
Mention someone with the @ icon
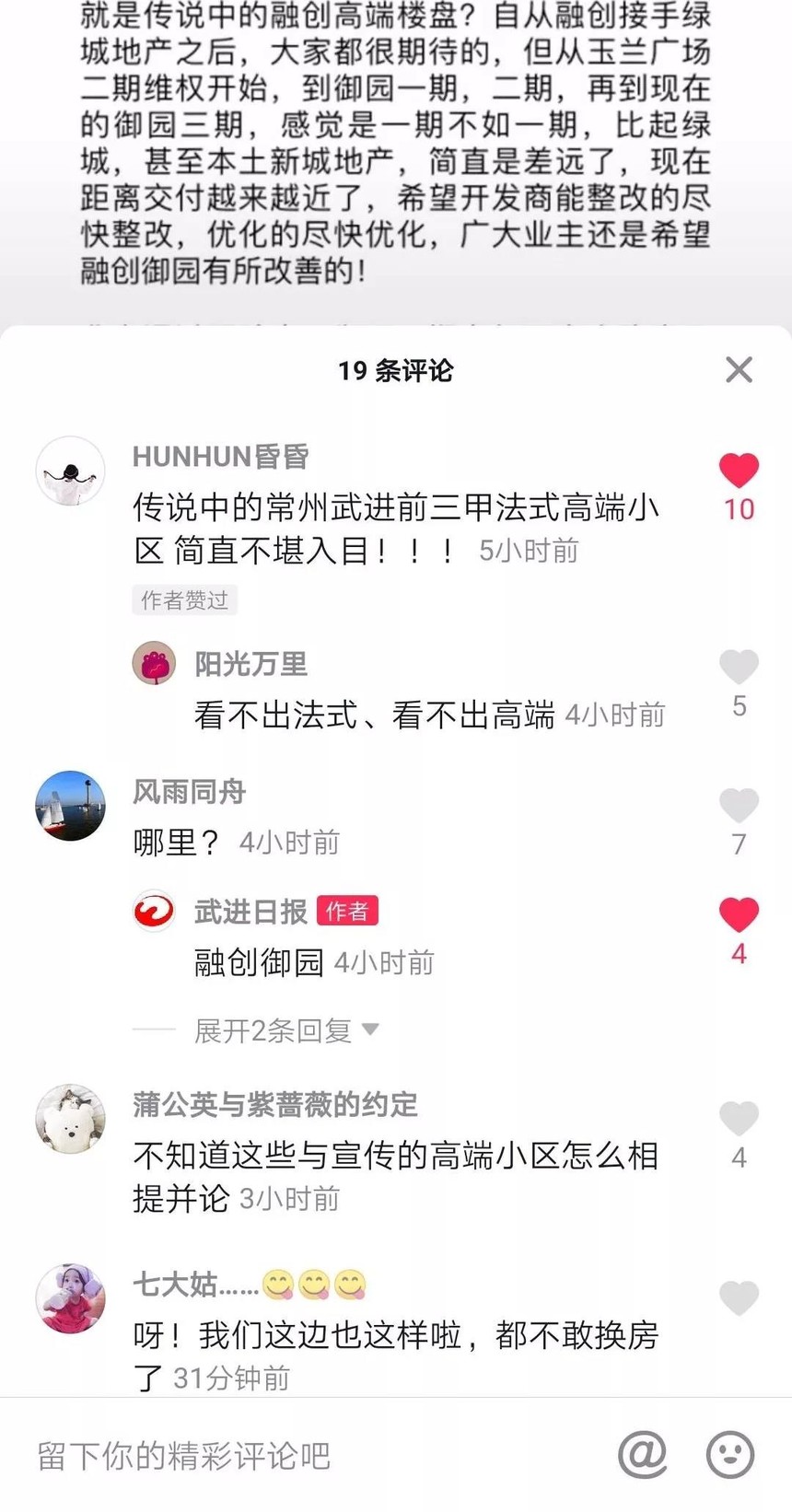[x=642, y=1454]
